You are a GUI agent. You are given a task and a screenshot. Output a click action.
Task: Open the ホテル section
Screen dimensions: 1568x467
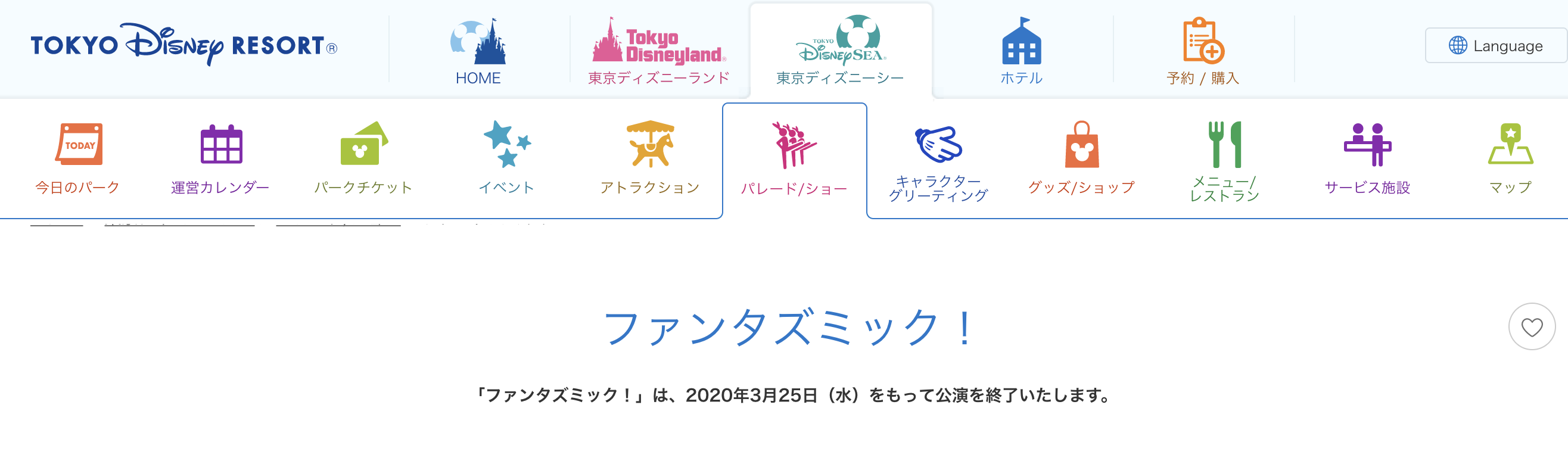[1021, 52]
